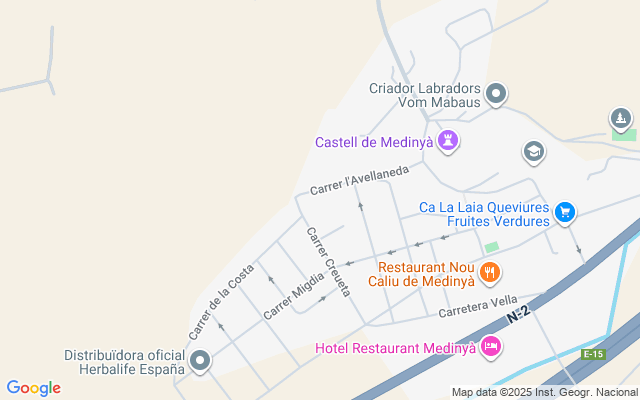Tap the Ca La Laia Queviures shop marker
640x400 pixels.
pyautogui.click(x=565, y=212)
